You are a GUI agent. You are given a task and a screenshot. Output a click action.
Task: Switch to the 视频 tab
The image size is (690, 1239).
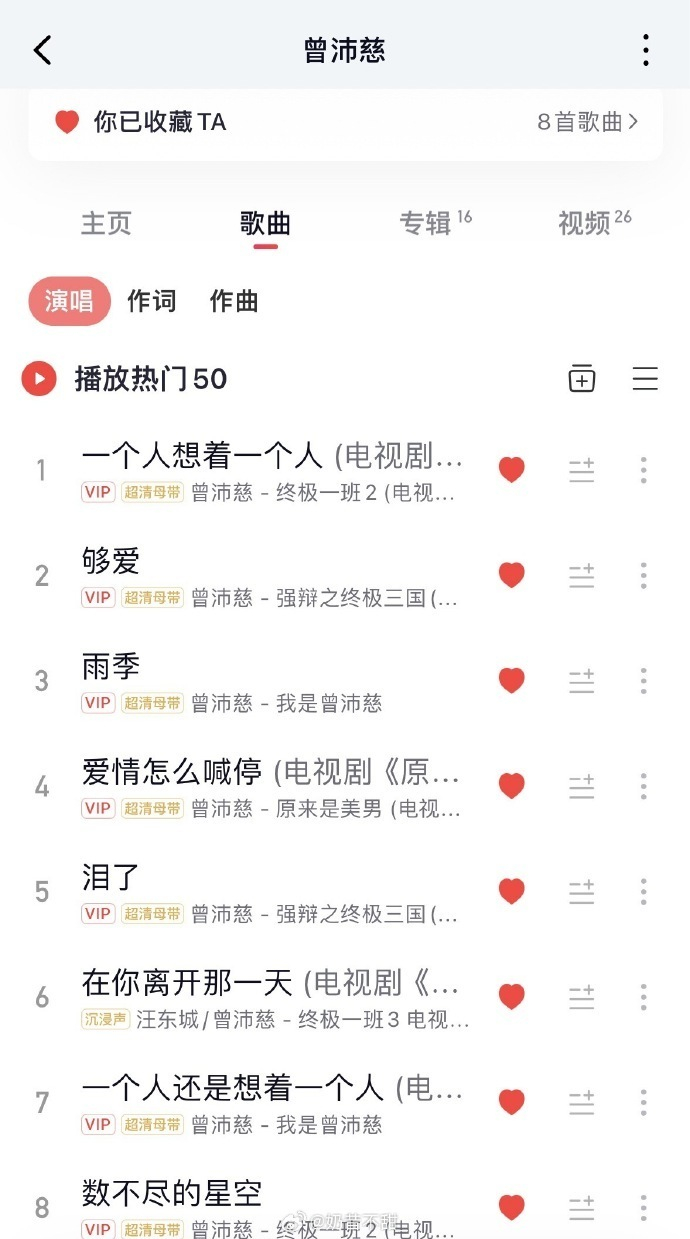[x=586, y=223]
